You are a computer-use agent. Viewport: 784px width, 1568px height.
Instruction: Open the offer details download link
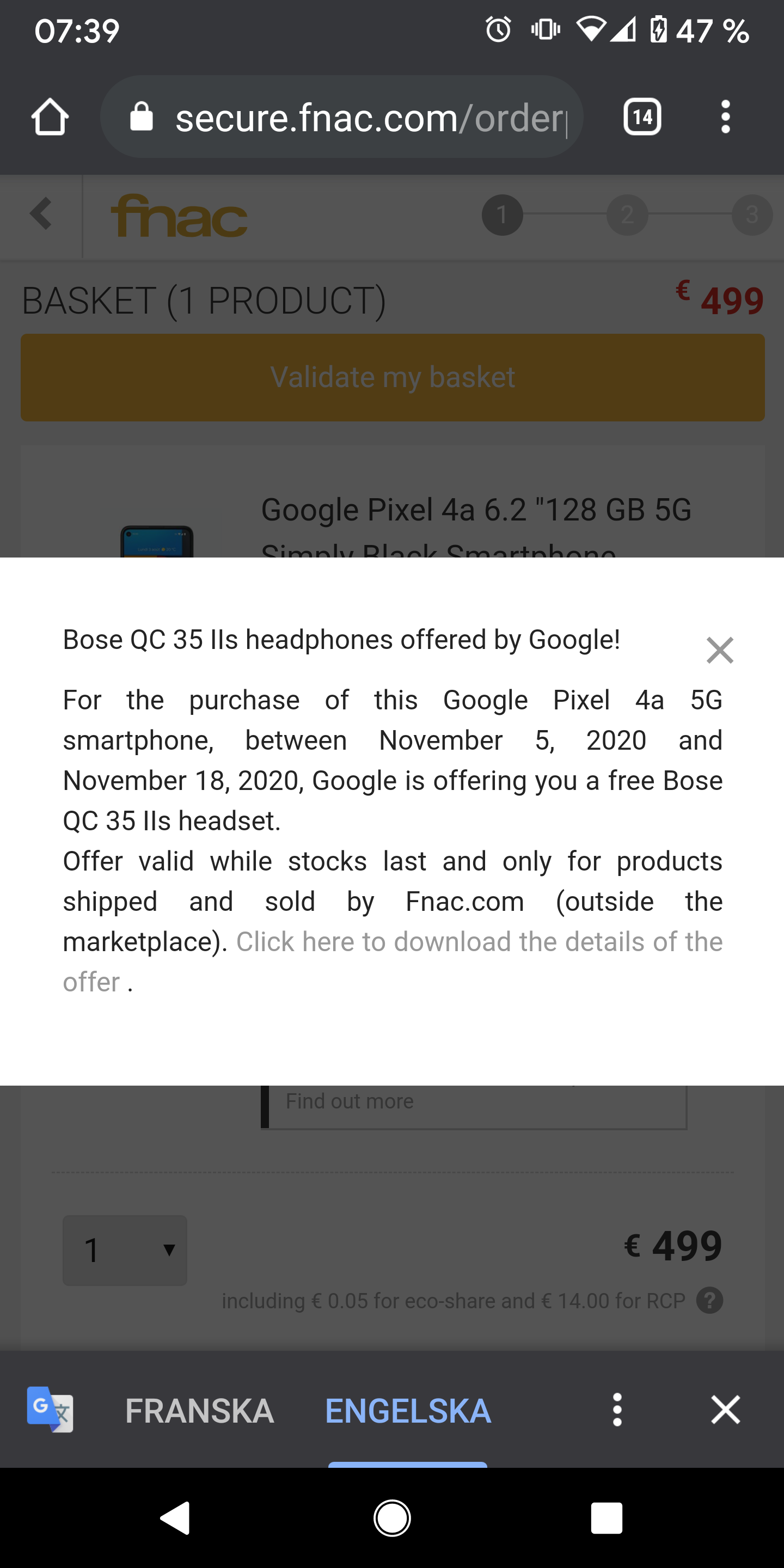click(x=479, y=942)
